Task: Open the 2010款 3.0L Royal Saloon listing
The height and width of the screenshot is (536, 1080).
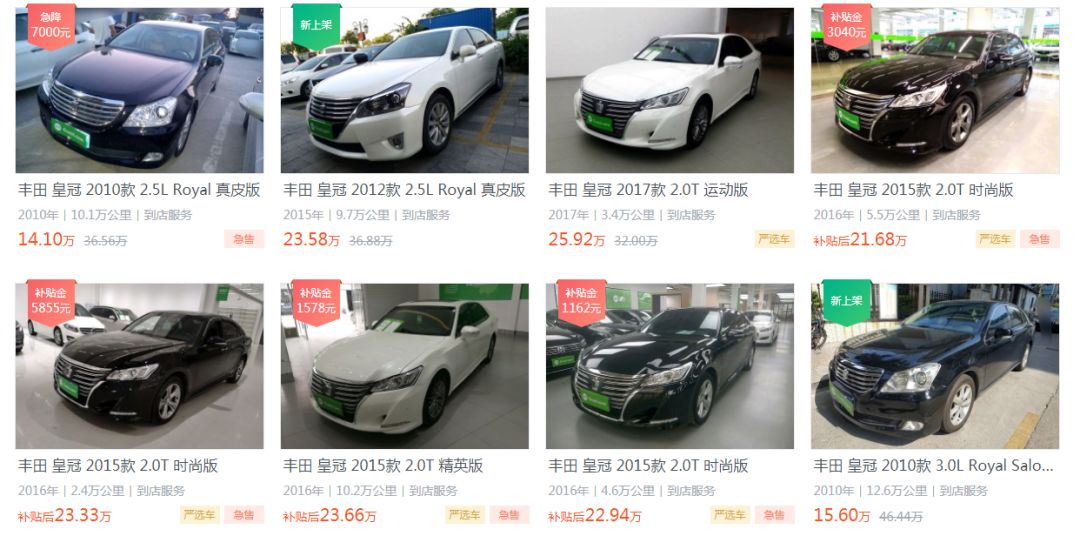Action: (x=933, y=466)
